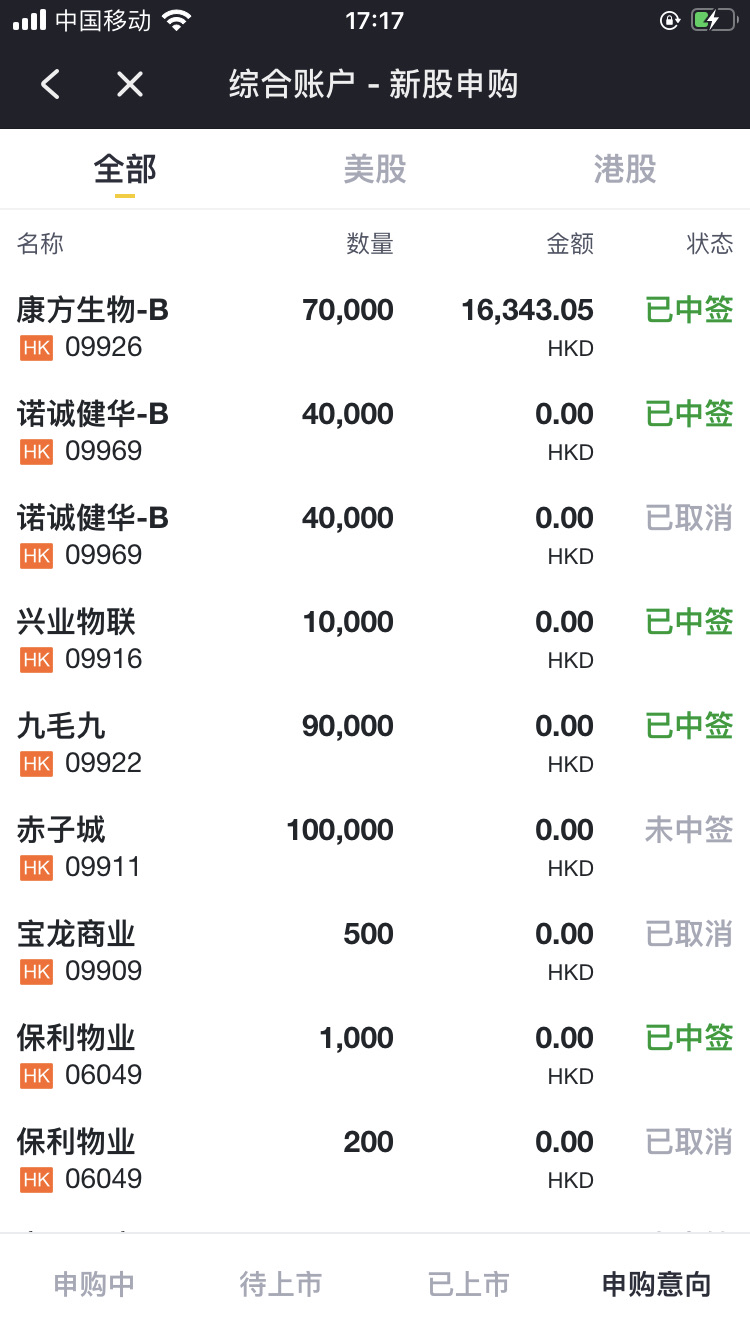Switch to the 申购中 bottom tab
750x1334 pixels.
94,1284
